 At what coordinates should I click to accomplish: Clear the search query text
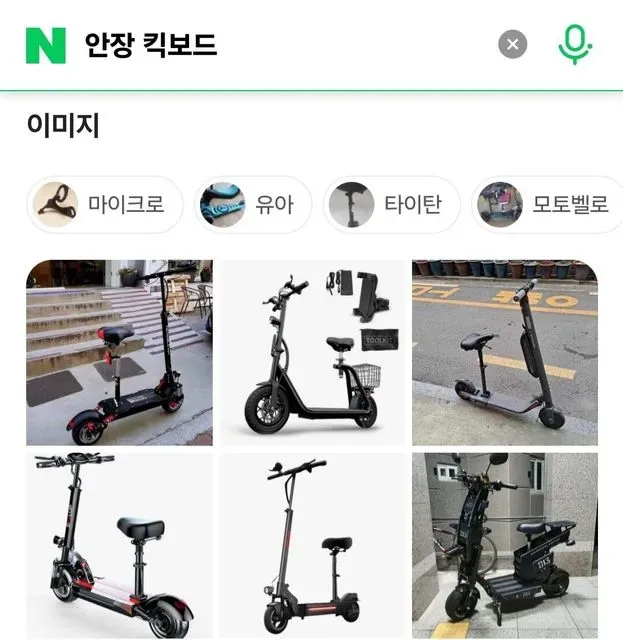click(x=512, y=45)
